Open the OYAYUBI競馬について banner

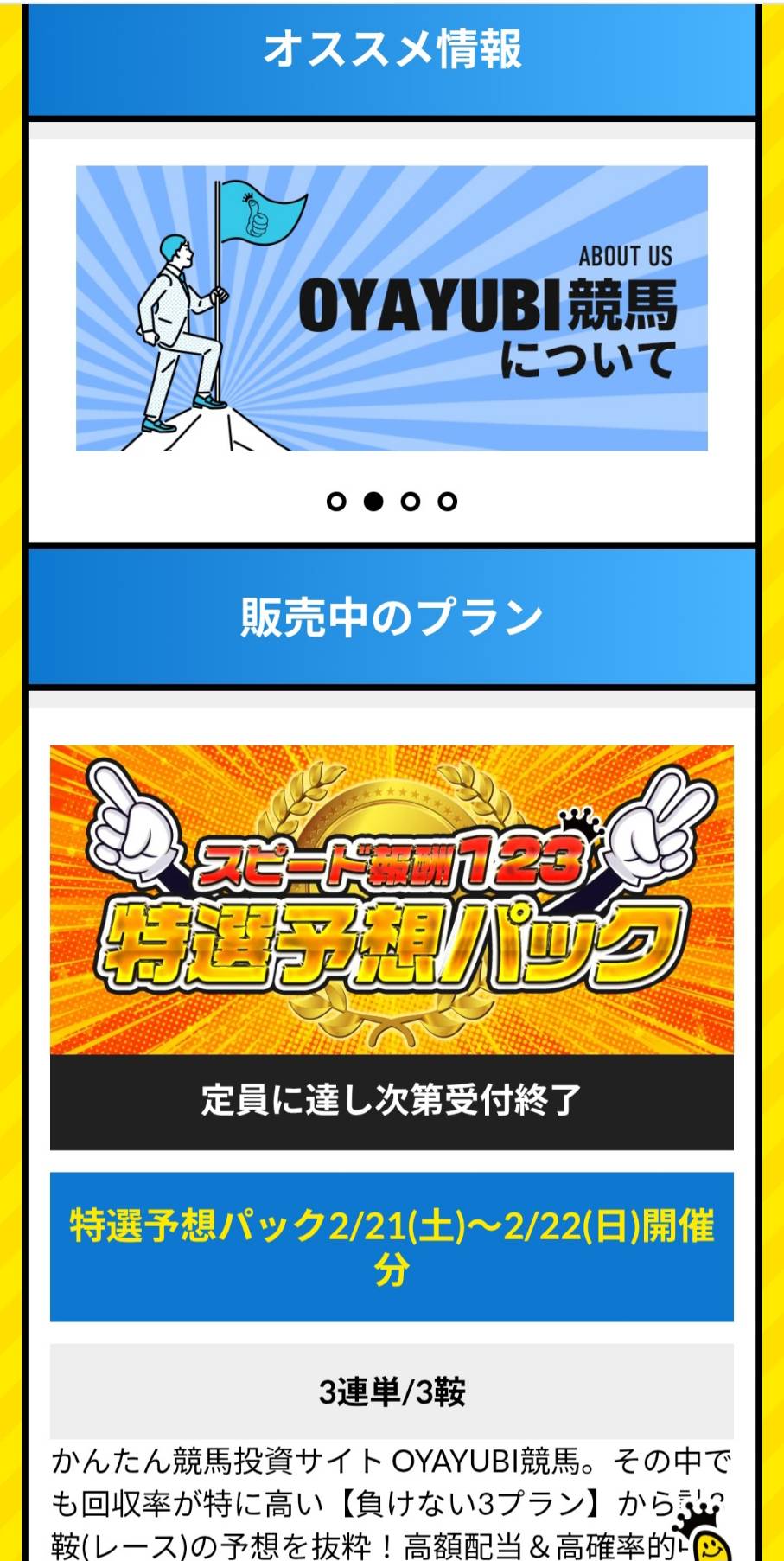pyautogui.click(x=392, y=308)
